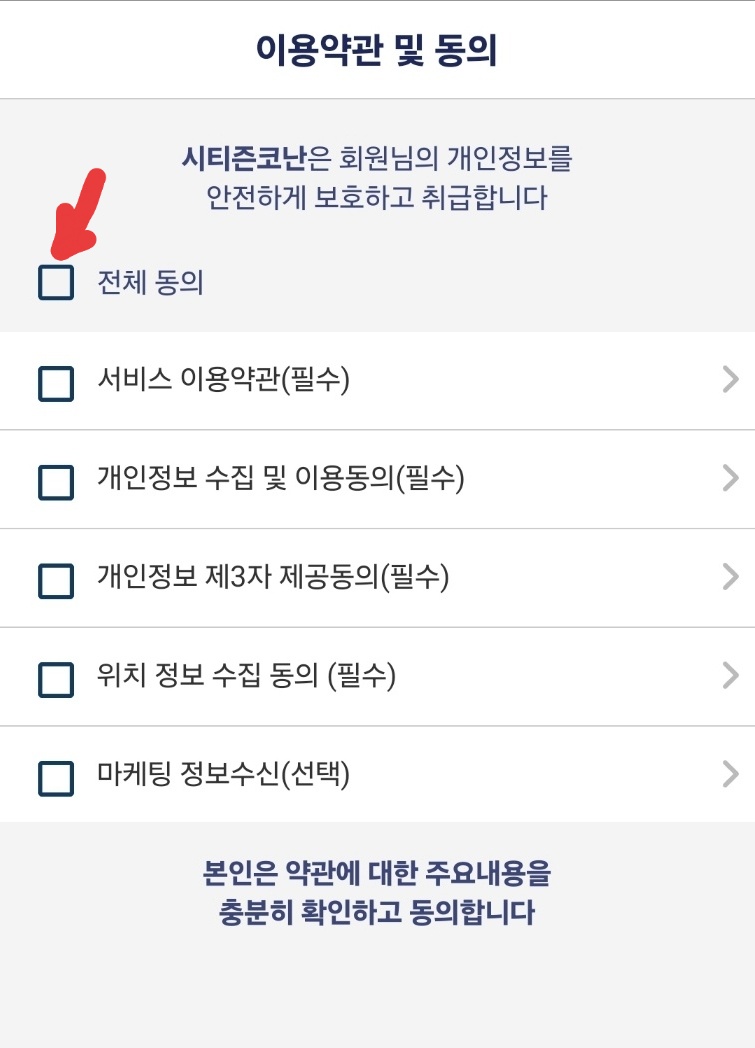The image size is (755, 1048).
Task: Click the red arrow pointing at 전체 동의
Action: (x=77, y=210)
